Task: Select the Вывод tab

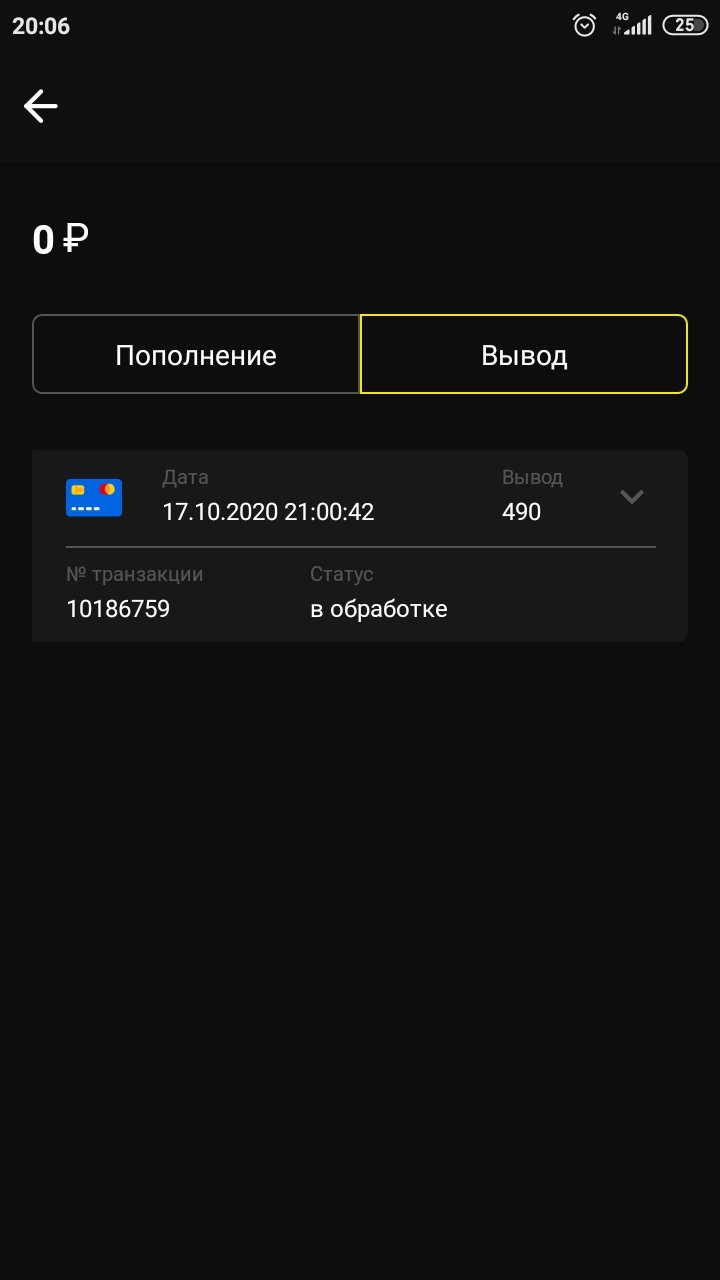Action: (524, 355)
